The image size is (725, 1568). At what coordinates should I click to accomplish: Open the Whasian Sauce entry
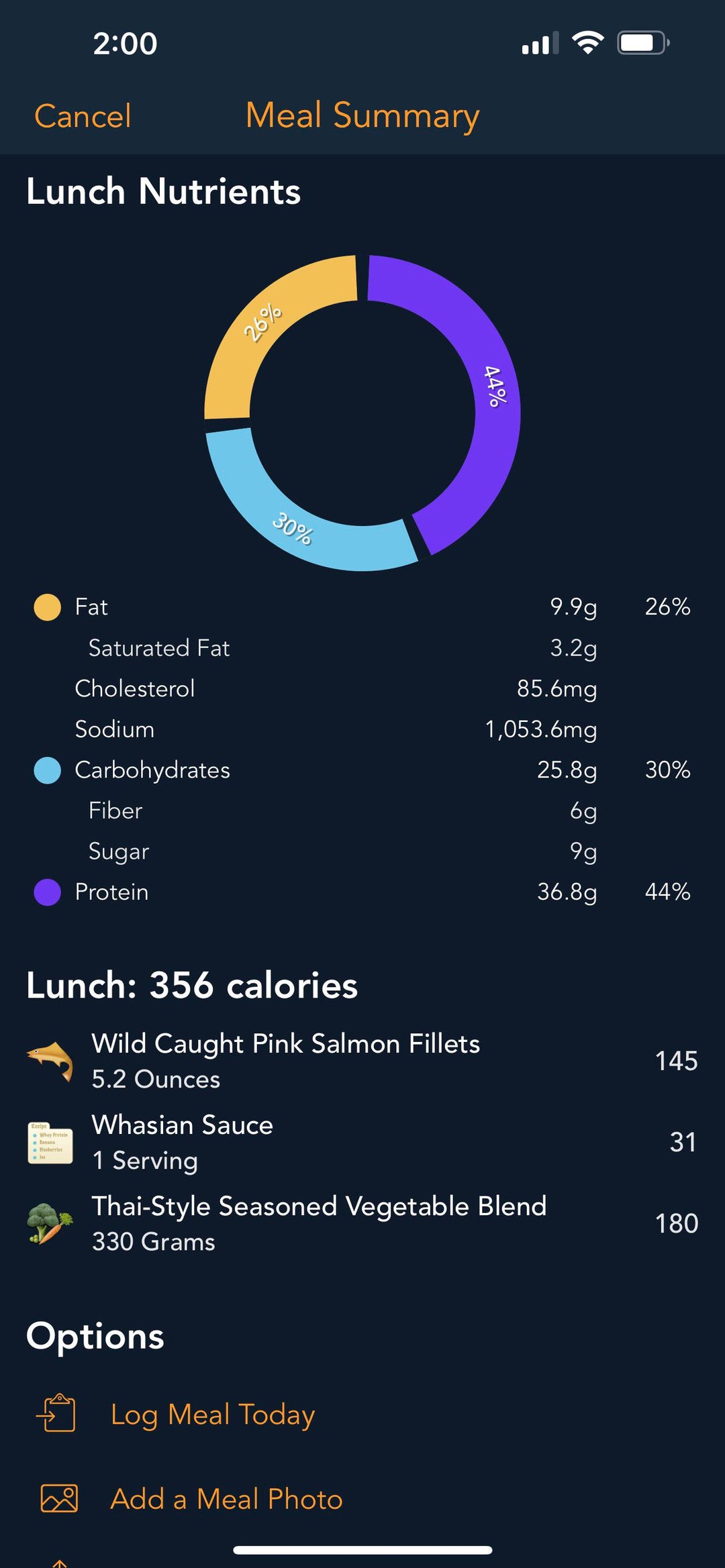(x=362, y=1142)
